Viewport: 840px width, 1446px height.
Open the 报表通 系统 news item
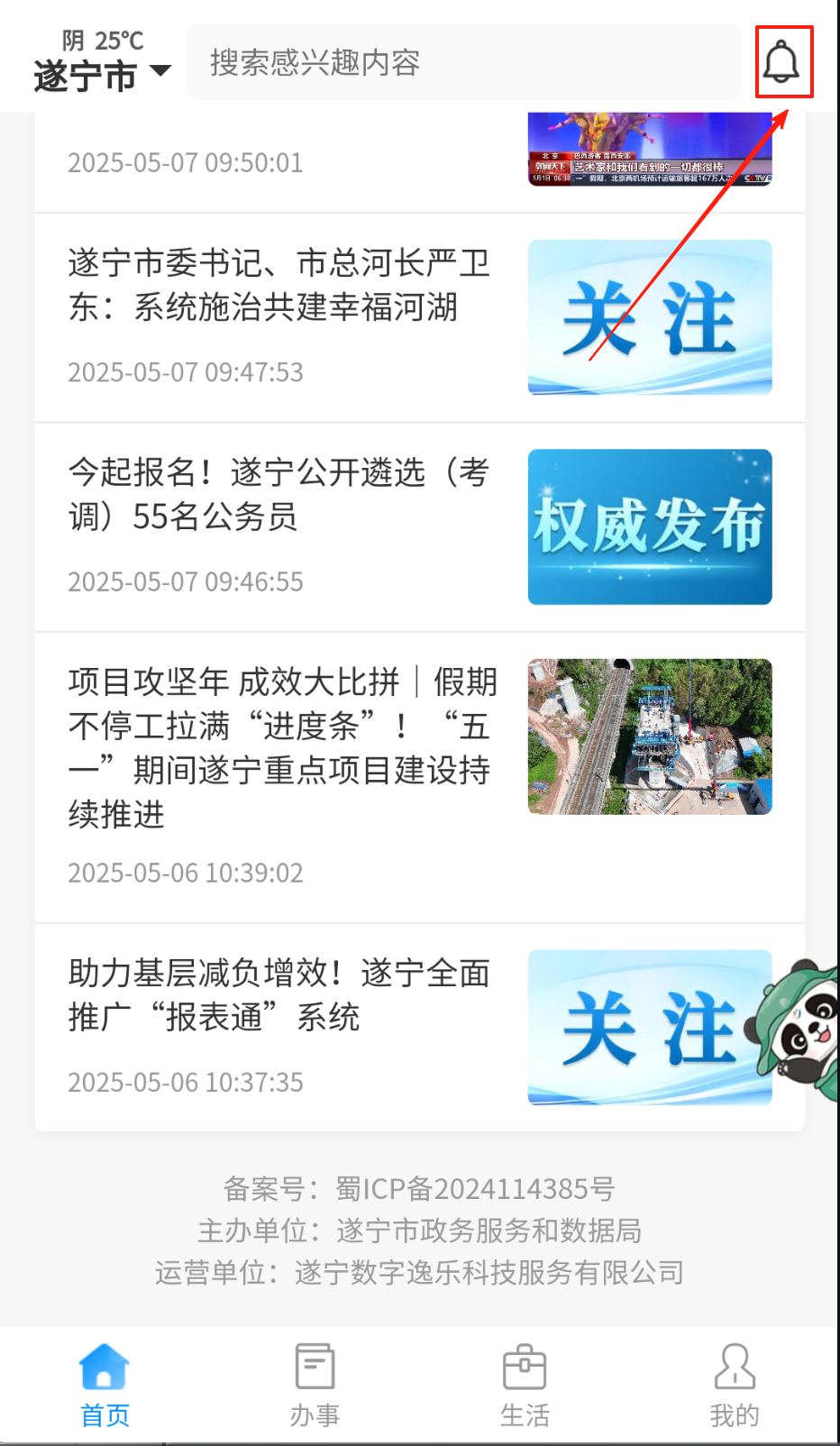(x=279, y=994)
